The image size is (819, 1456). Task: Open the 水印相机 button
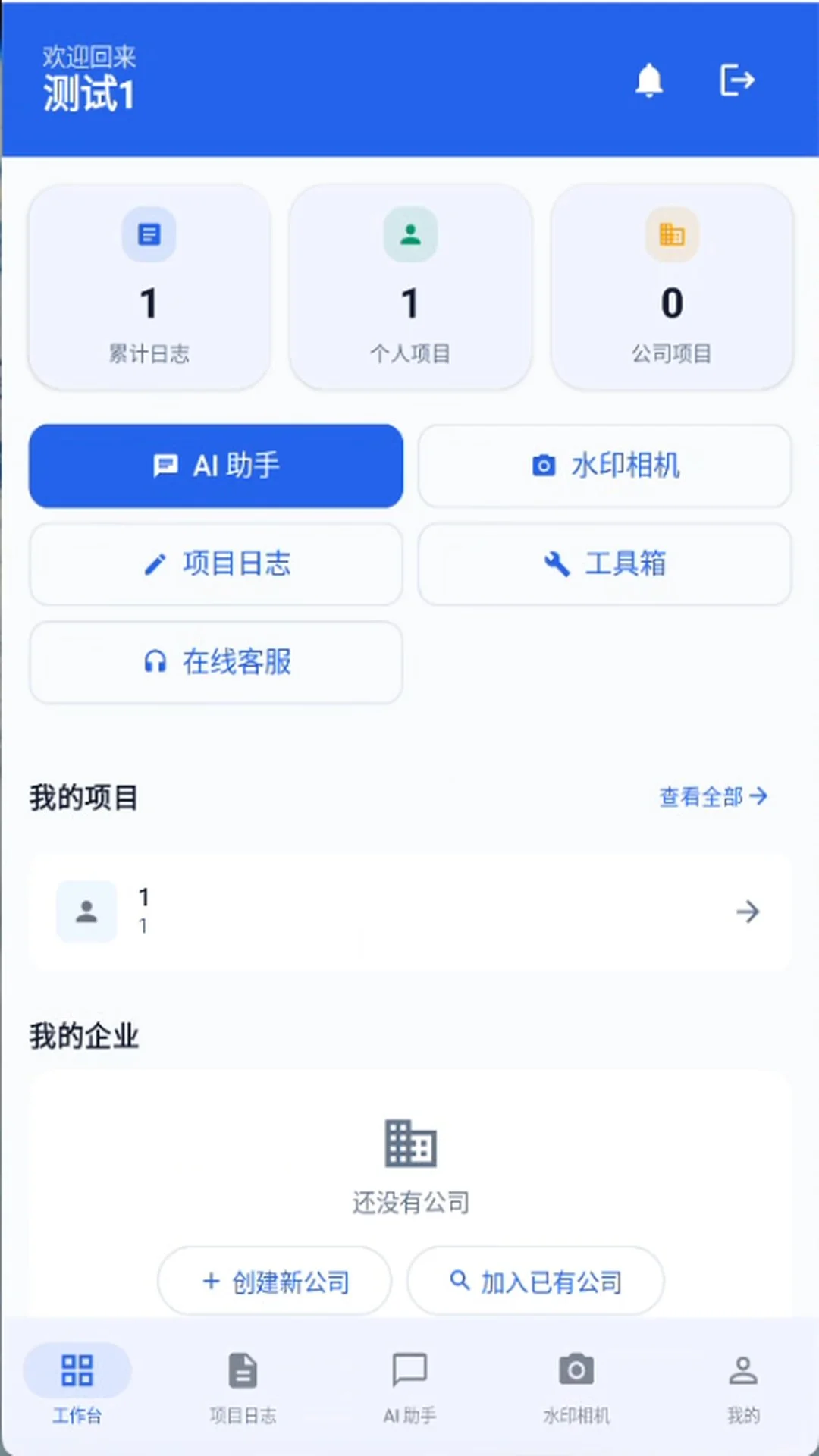click(604, 466)
